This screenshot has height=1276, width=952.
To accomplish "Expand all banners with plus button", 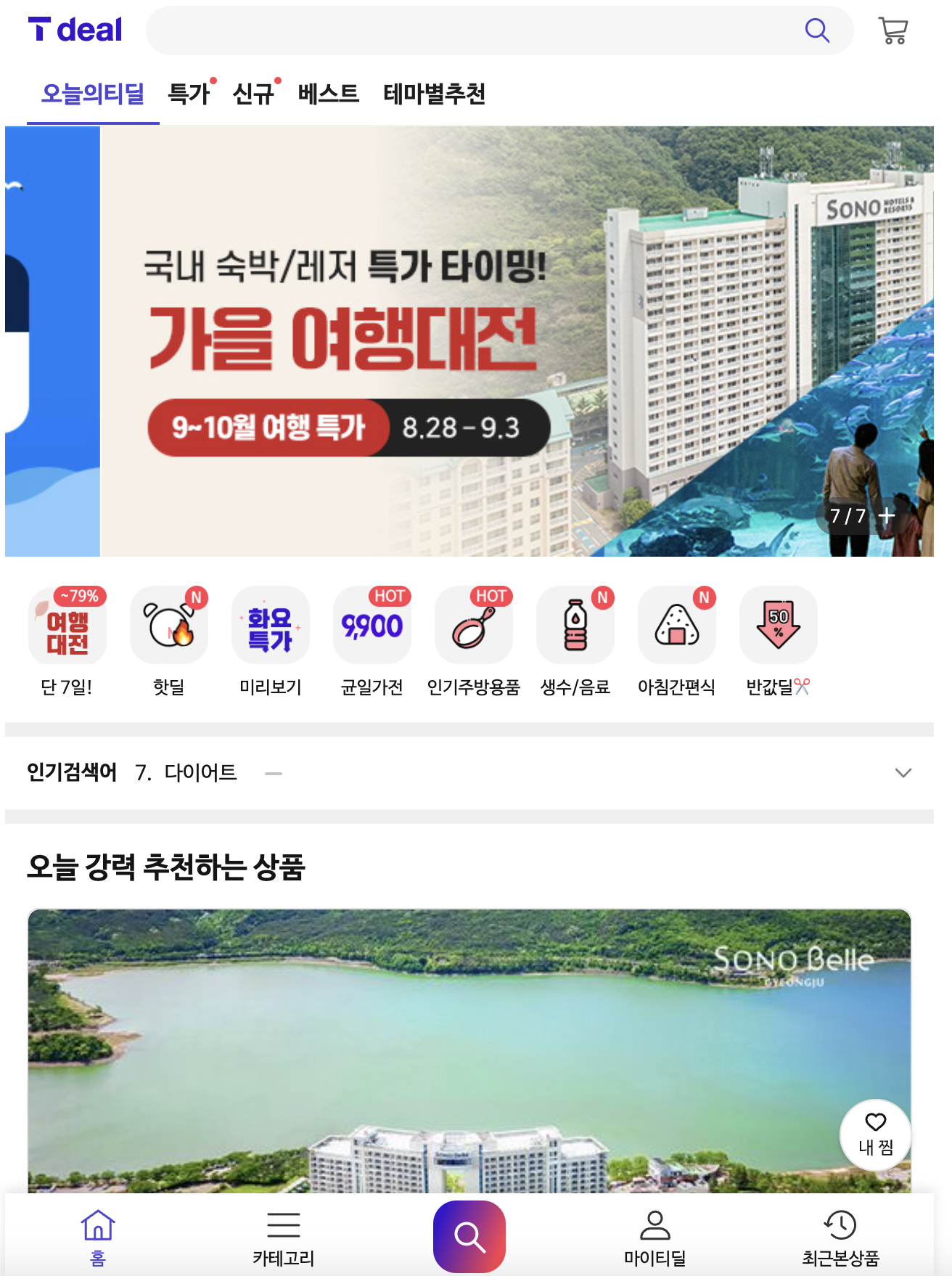I will [887, 515].
